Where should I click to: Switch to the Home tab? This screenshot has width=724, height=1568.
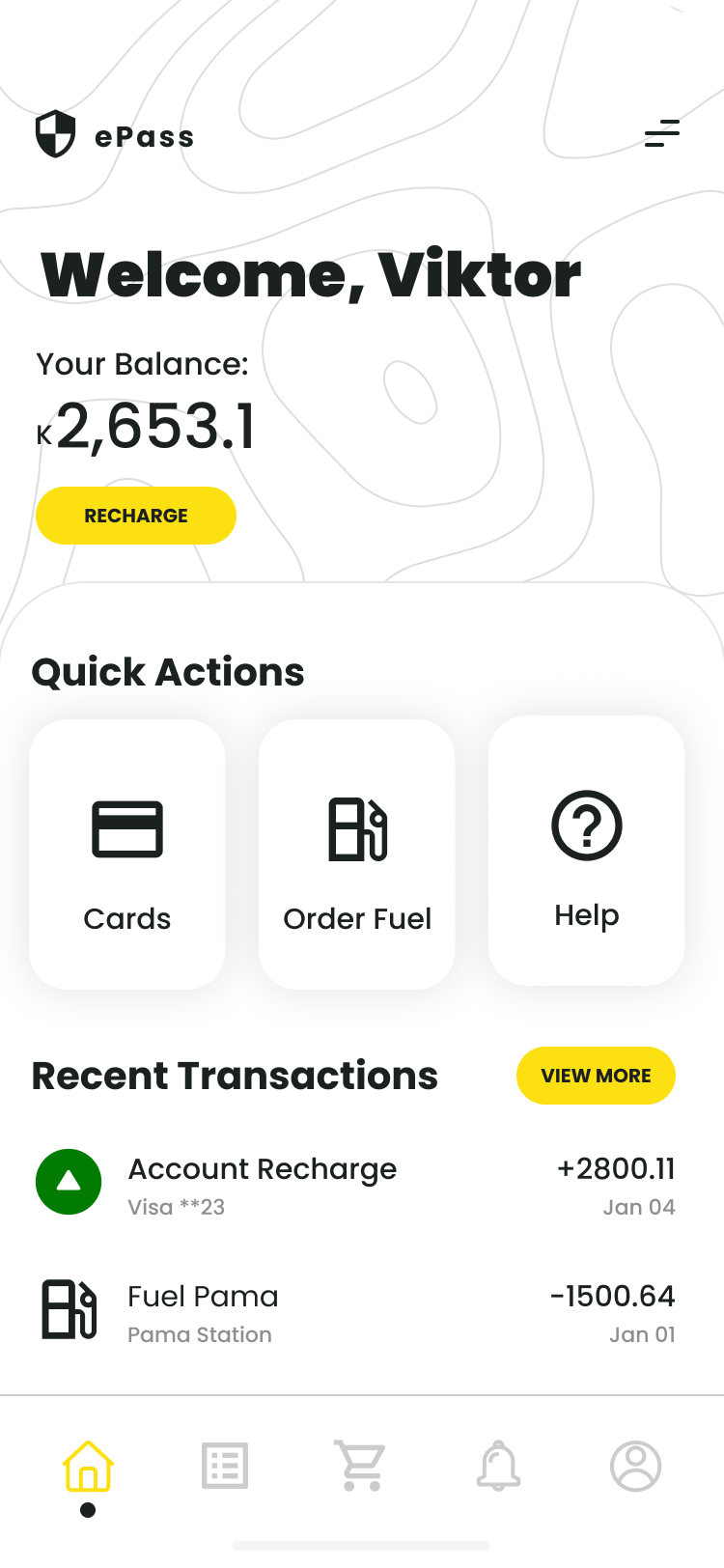click(x=88, y=1467)
